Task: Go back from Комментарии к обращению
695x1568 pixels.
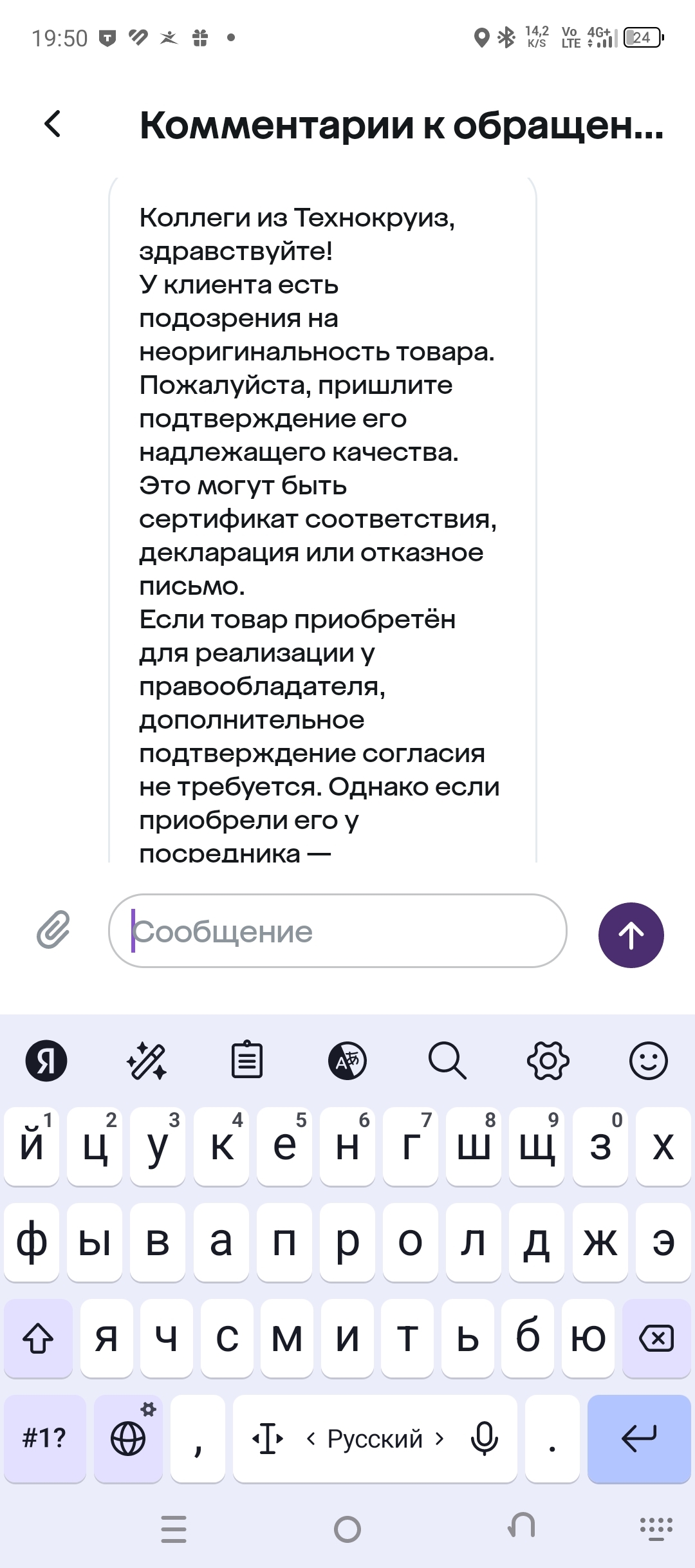Action: [x=53, y=124]
